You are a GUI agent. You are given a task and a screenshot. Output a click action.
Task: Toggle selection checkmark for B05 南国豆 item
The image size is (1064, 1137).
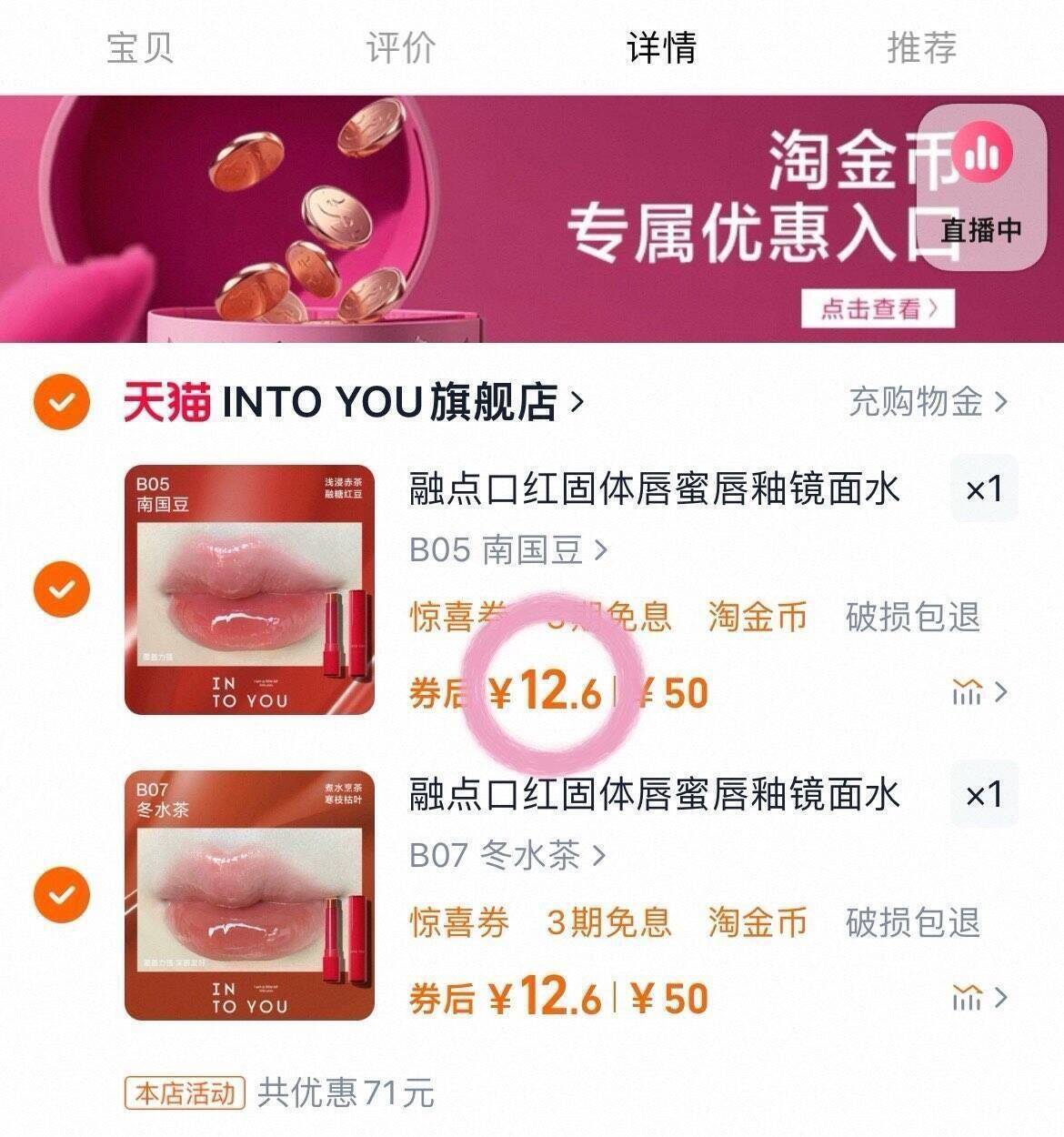[x=60, y=588]
